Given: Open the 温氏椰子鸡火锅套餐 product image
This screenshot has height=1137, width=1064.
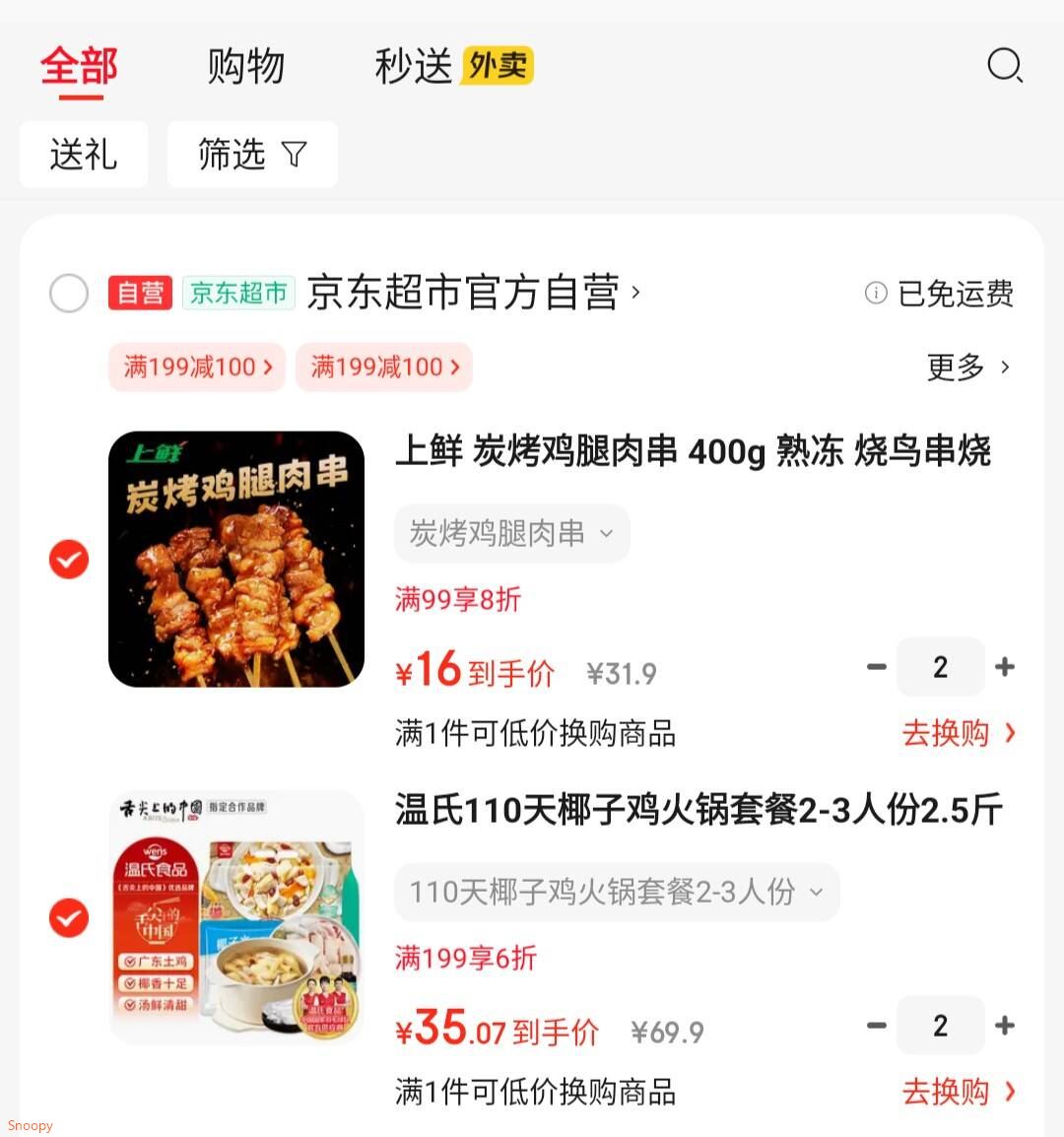Looking at the screenshot, I should [236, 918].
